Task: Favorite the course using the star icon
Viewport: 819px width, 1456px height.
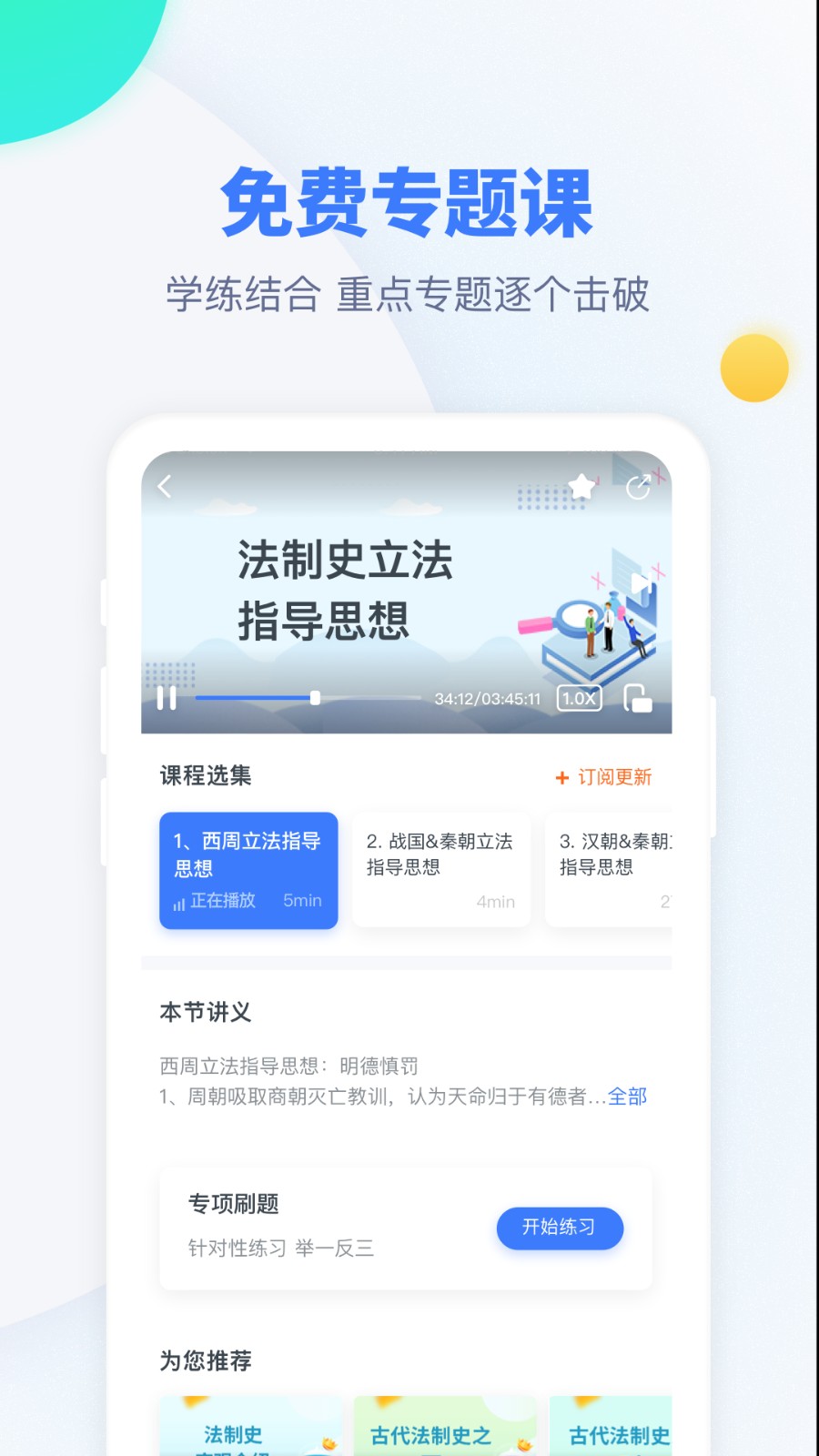Action: coord(582,485)
